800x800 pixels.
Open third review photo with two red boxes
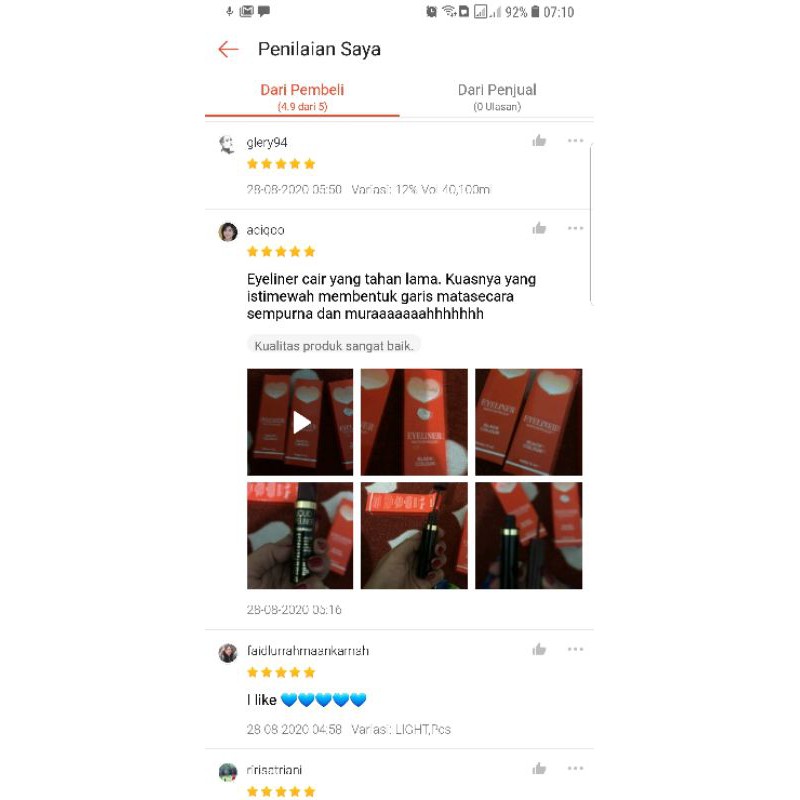tap(528, 422)
